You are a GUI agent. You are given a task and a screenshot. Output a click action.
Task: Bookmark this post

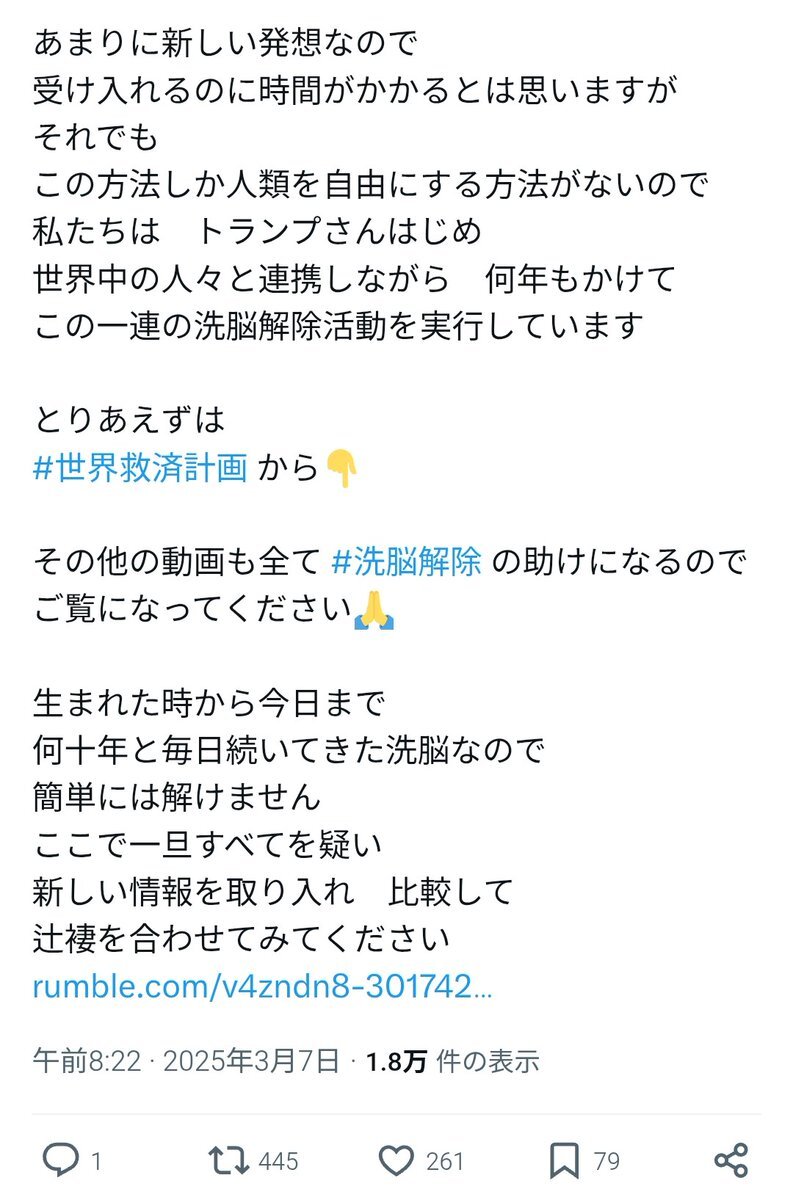(x=565, y=1160)
